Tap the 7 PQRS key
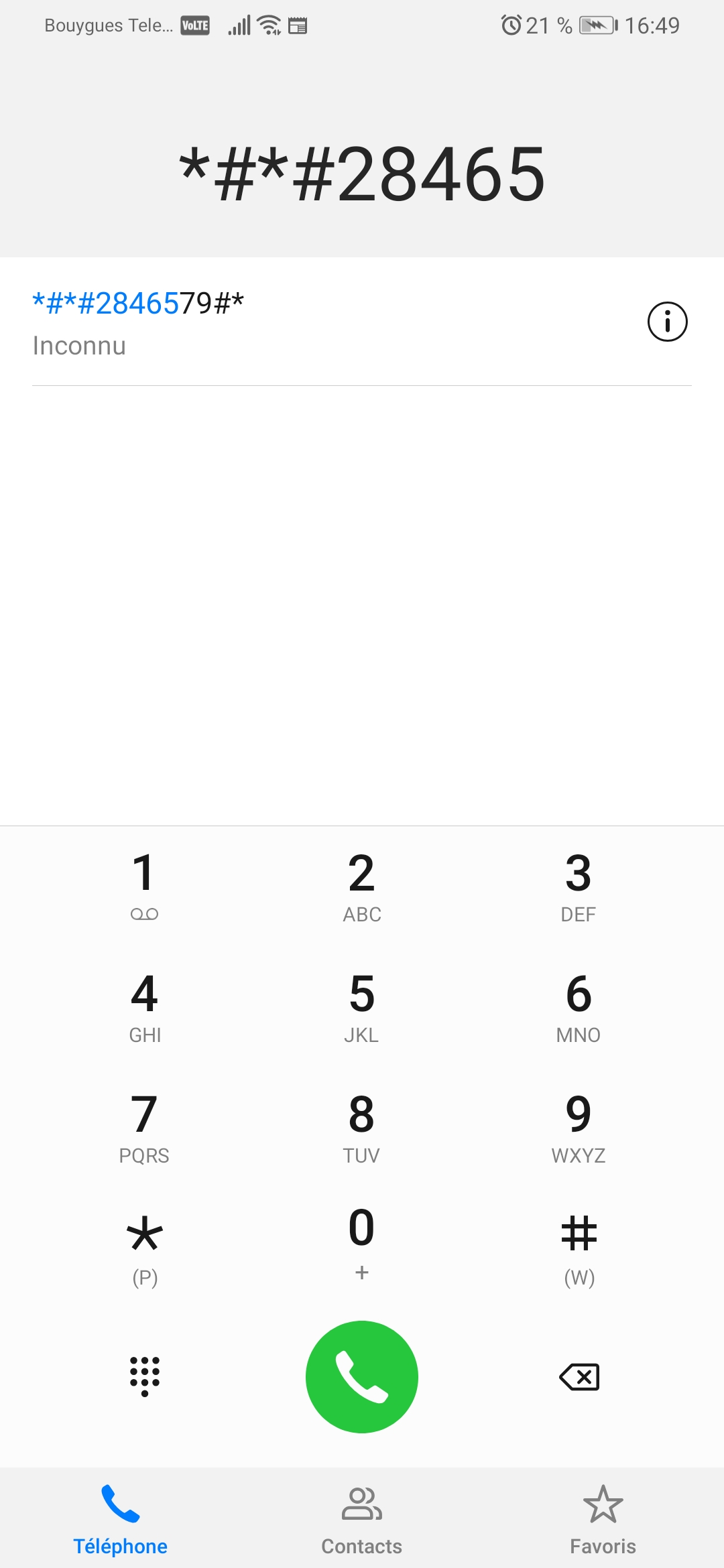Viewport: 724px width, 1568px height. (x=144, y=1126)
